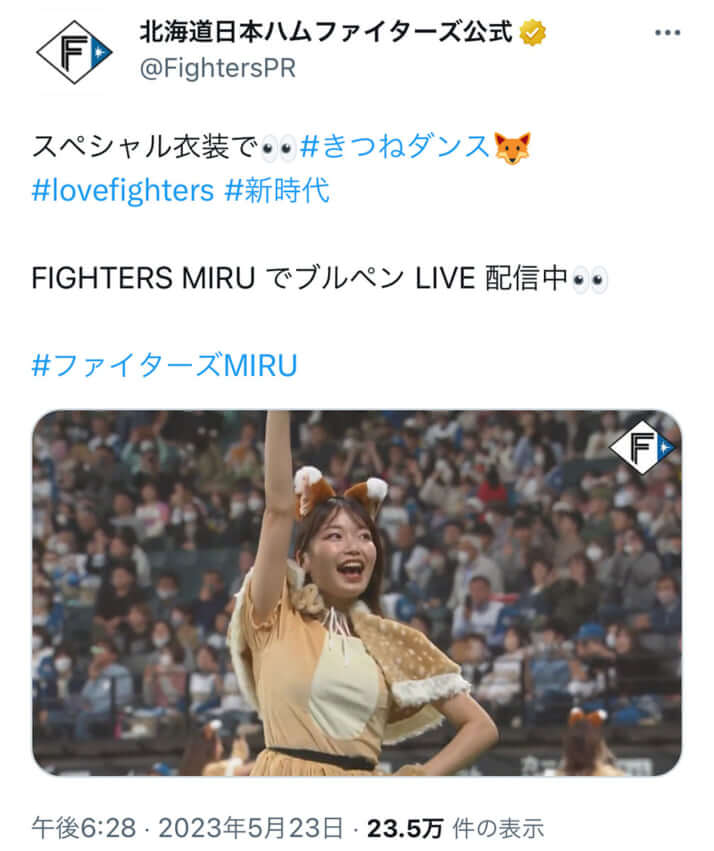Screen dimensions: 714x851
Task: Open hashtag #ファイターズMIRU
Action: (x=165, y=365)
